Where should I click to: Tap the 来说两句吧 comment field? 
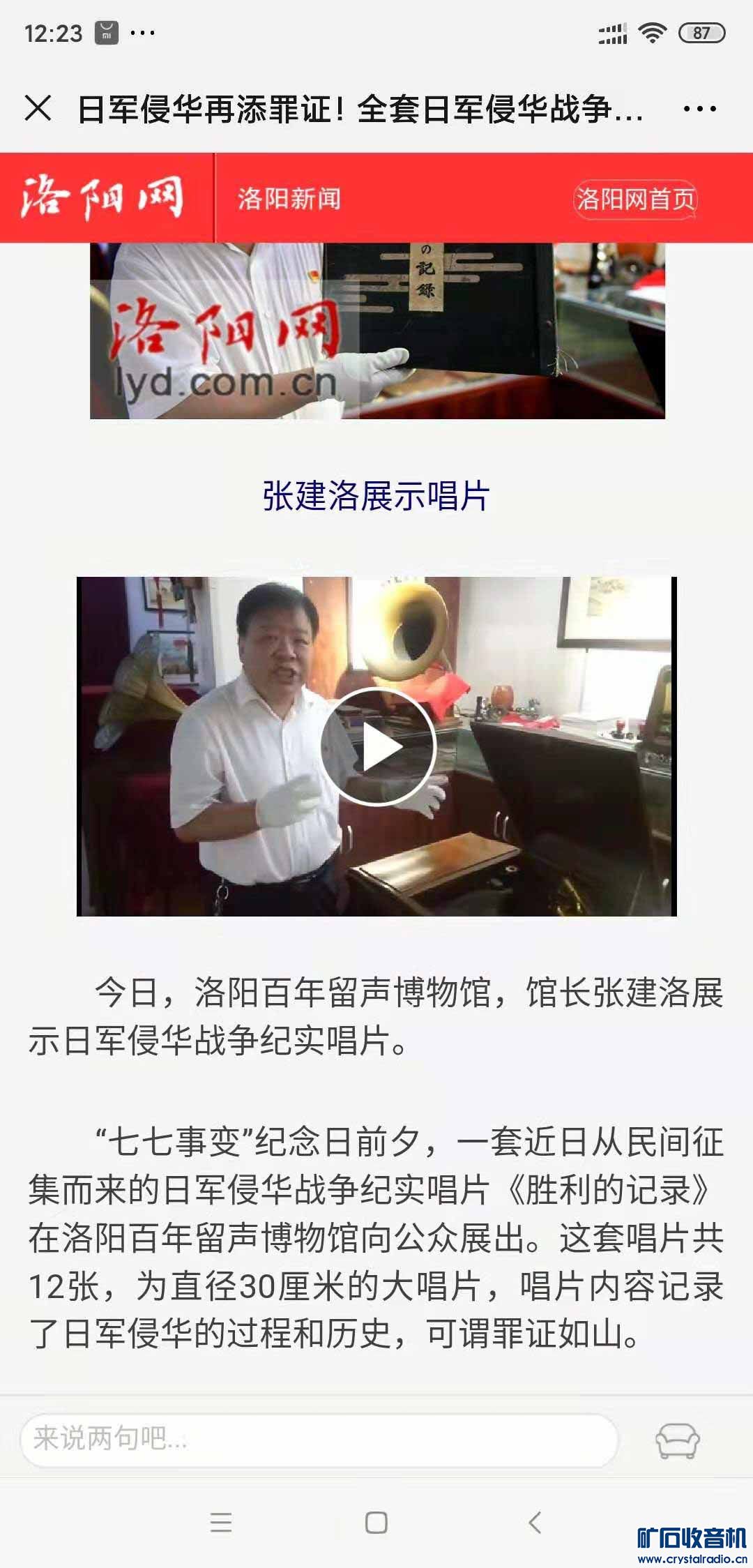coord(319,1438)
